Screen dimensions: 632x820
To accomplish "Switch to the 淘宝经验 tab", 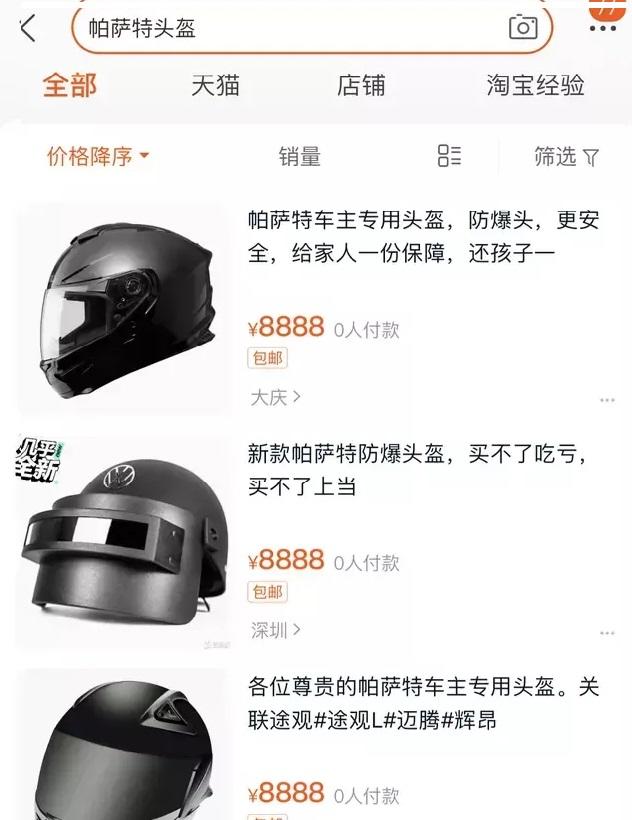I will pos(535,86).
